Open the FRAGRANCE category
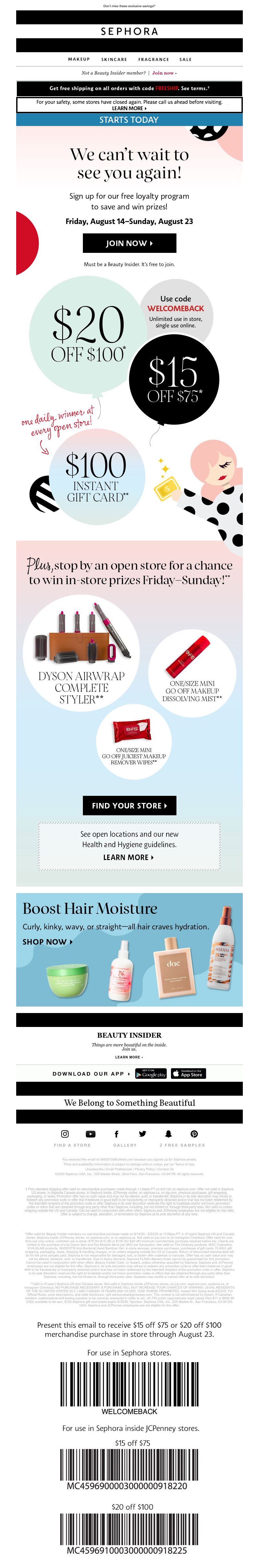The width and height of the screenshot is (259, 1568). (x=153, y=59)
